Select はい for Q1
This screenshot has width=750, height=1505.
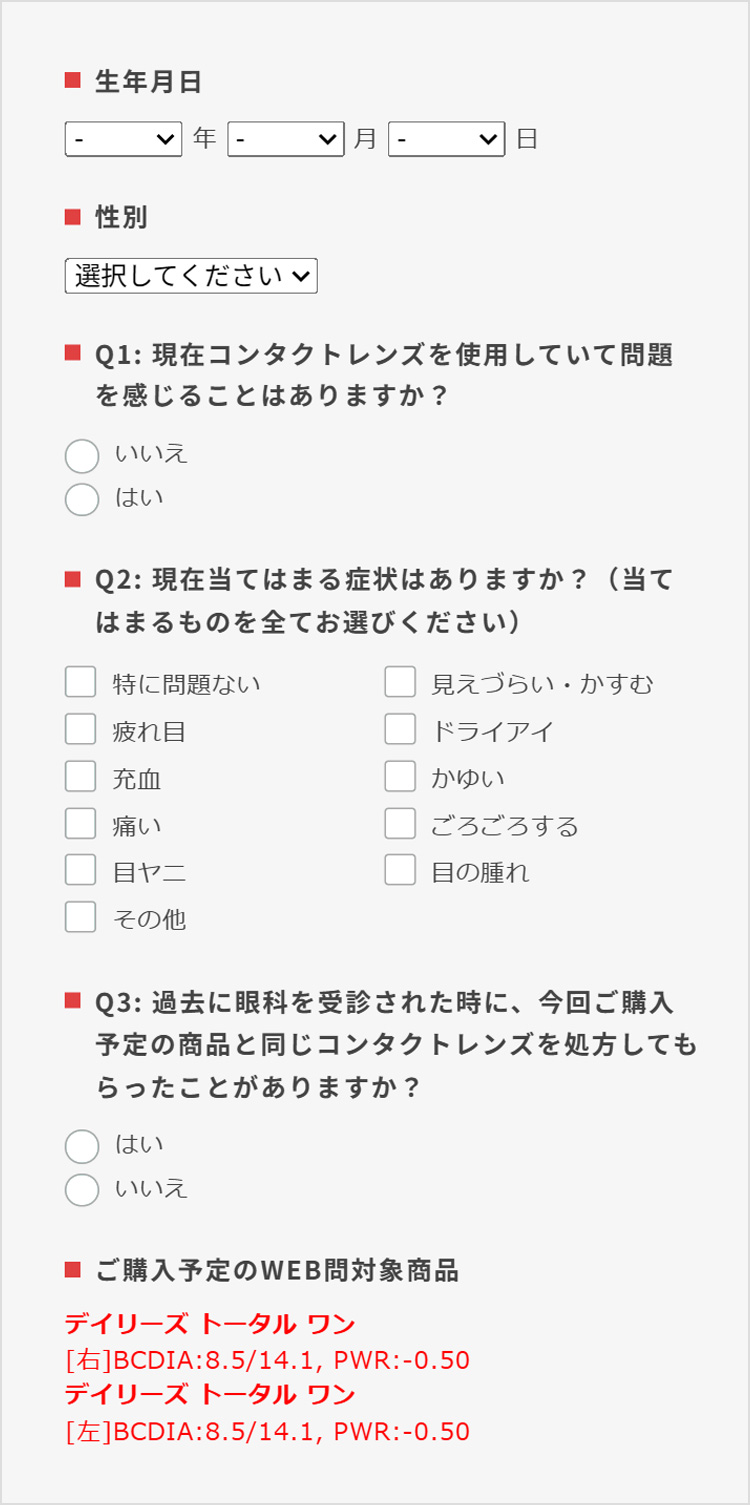(x=81, y=497)
